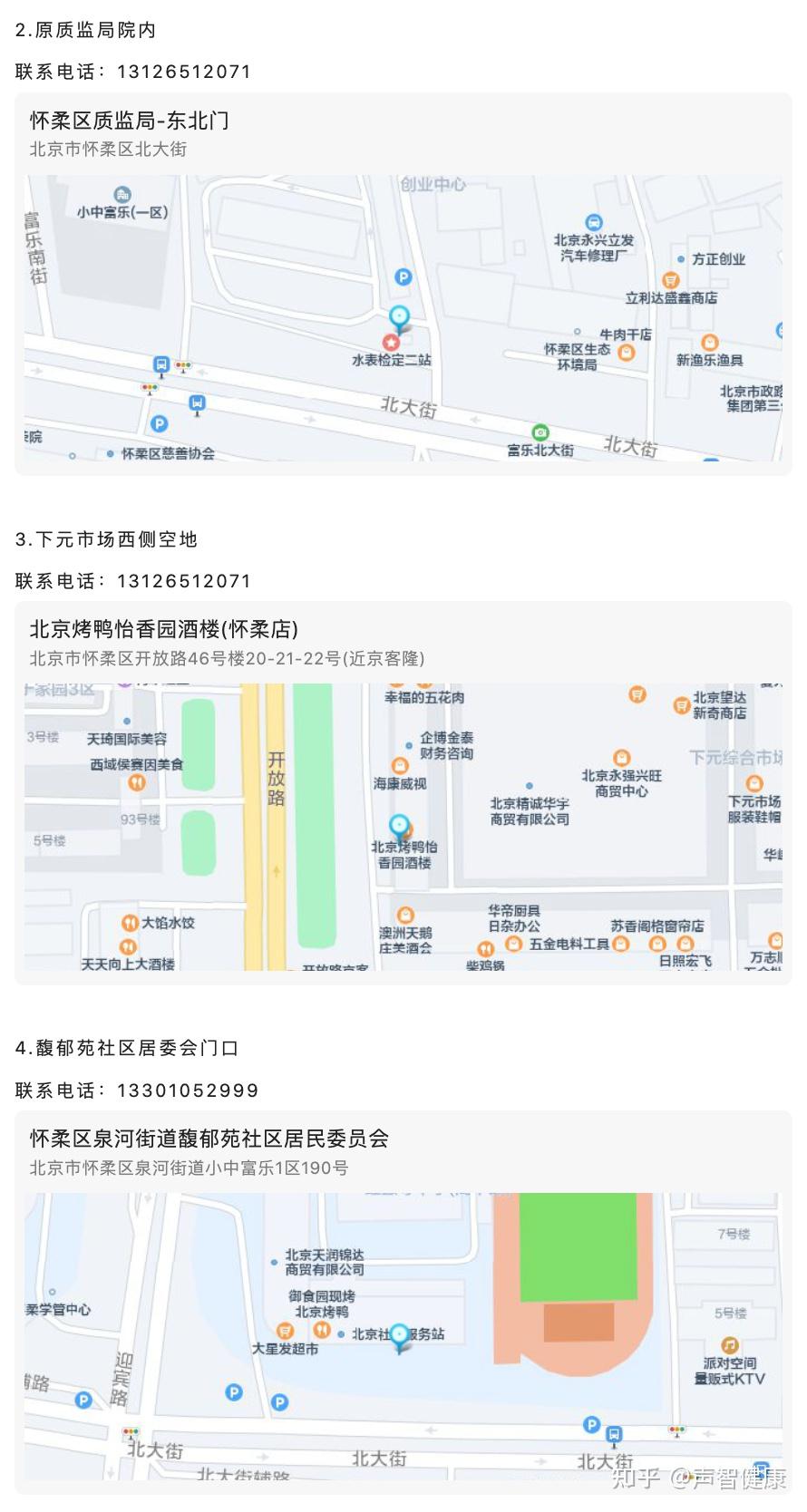807x1512 pixels.
Task: Click the green transit icon at 富乐北大街
Action: tap(540, 432)
